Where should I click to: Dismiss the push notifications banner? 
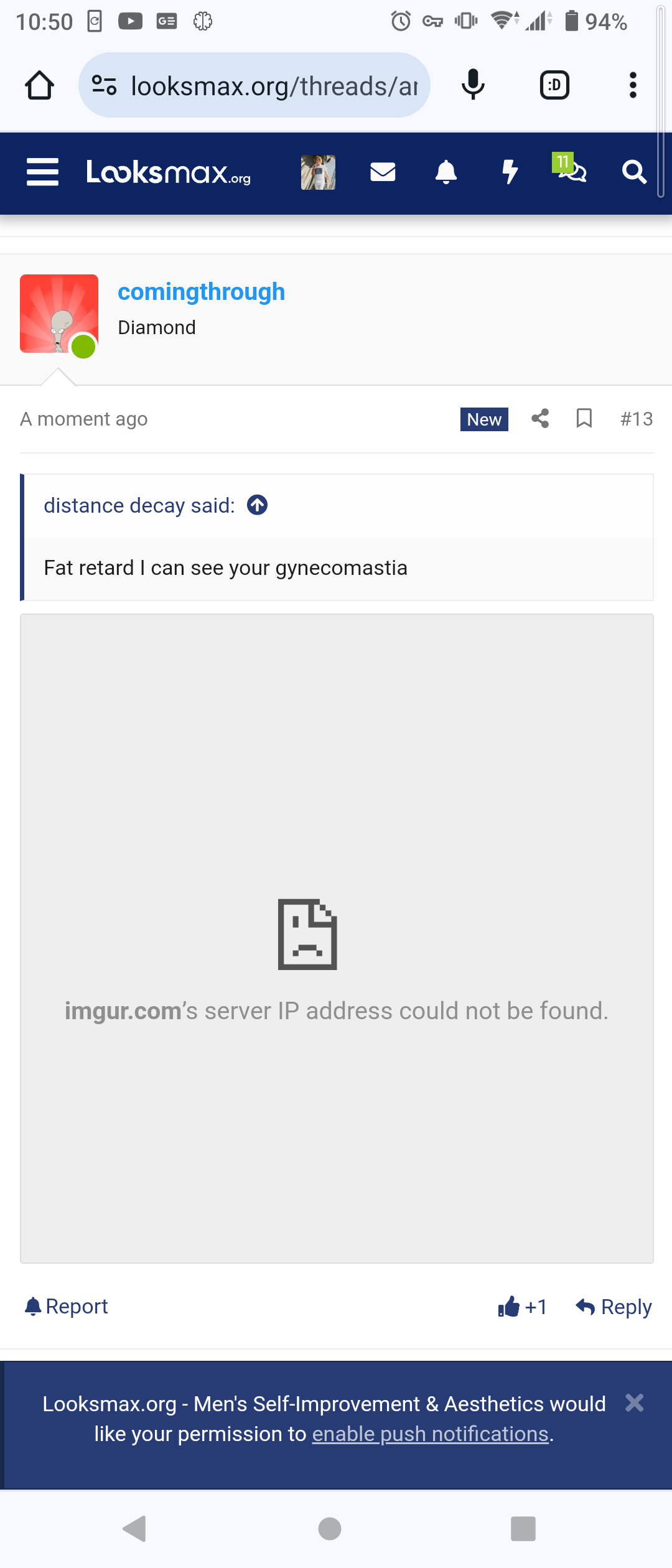(634, 1403)
